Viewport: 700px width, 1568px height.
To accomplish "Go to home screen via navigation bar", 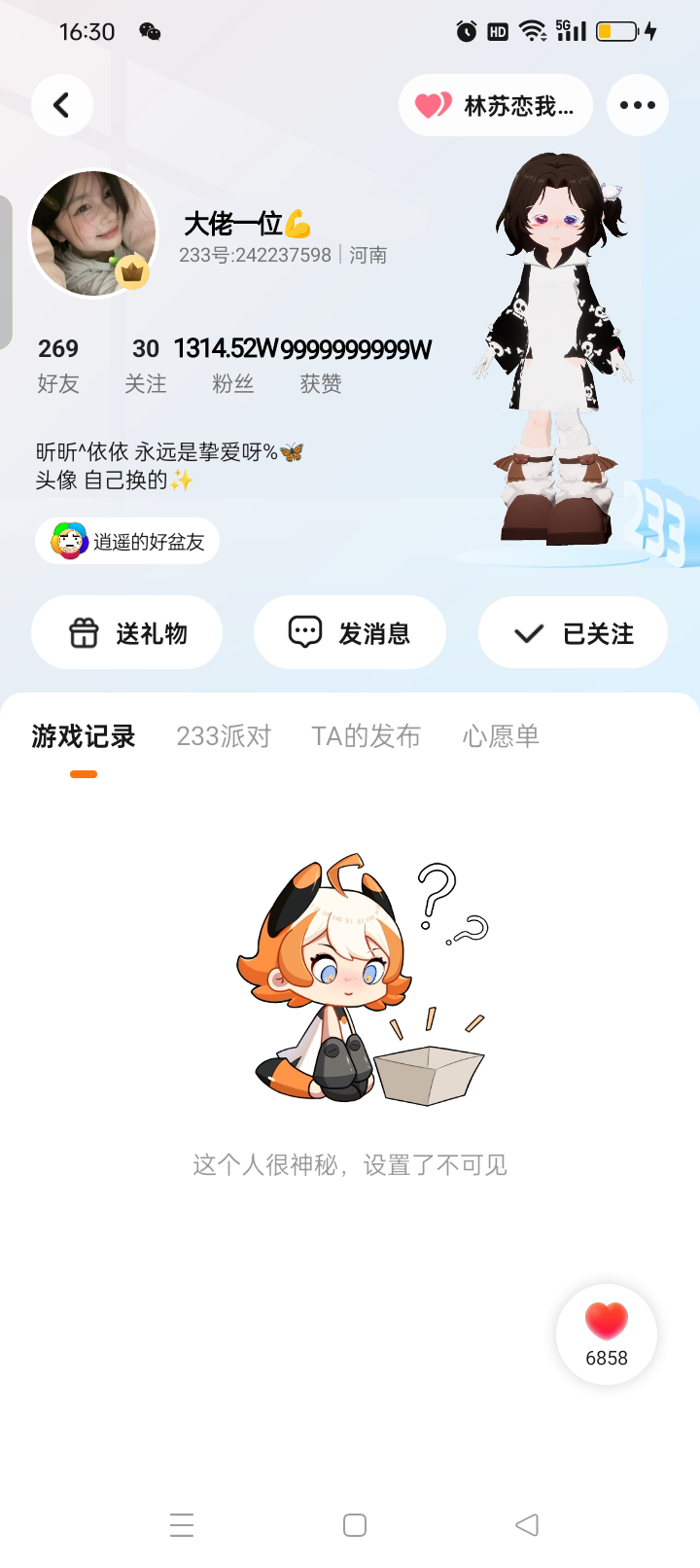I will pos(355,1524).
